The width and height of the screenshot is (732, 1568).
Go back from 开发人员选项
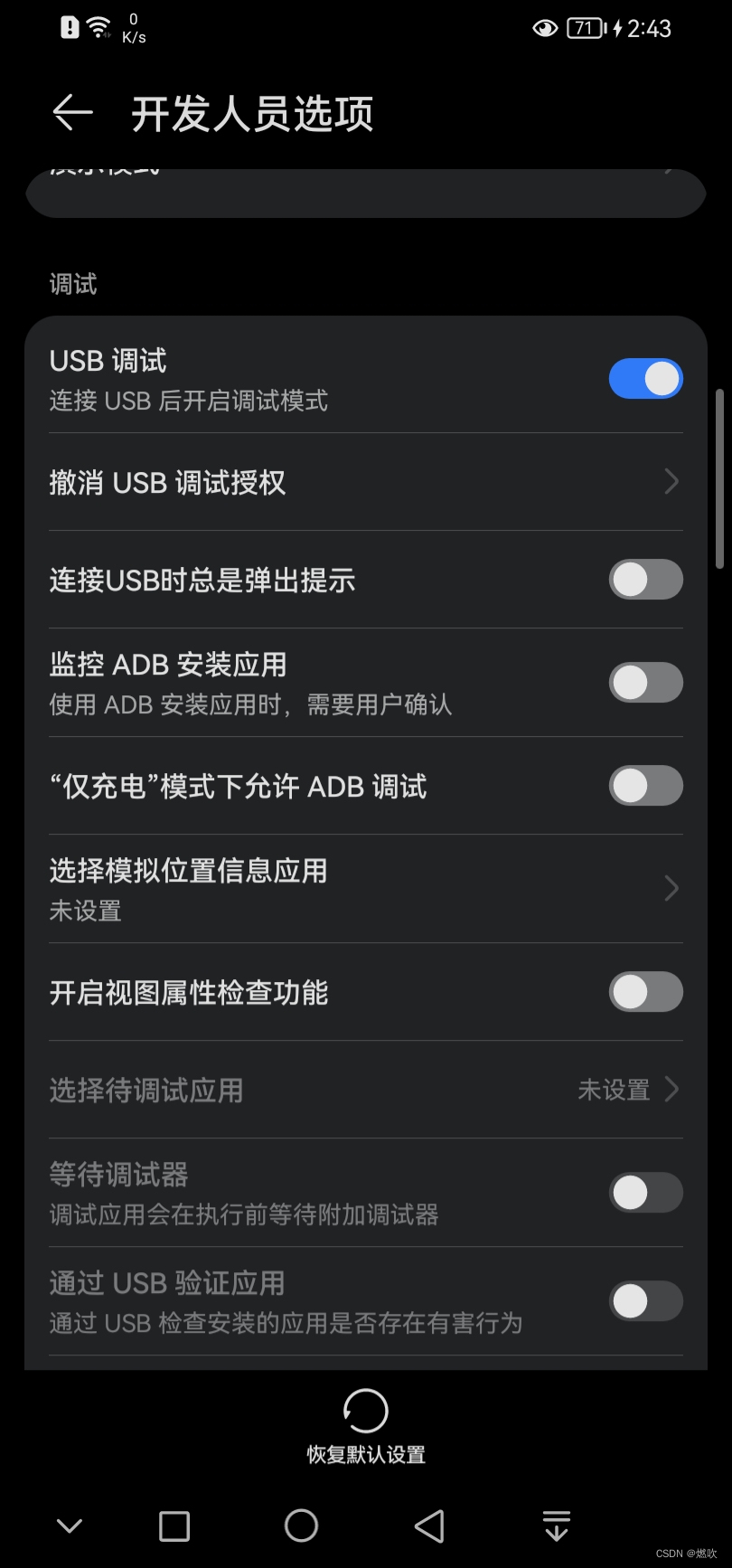pos(72,112)
